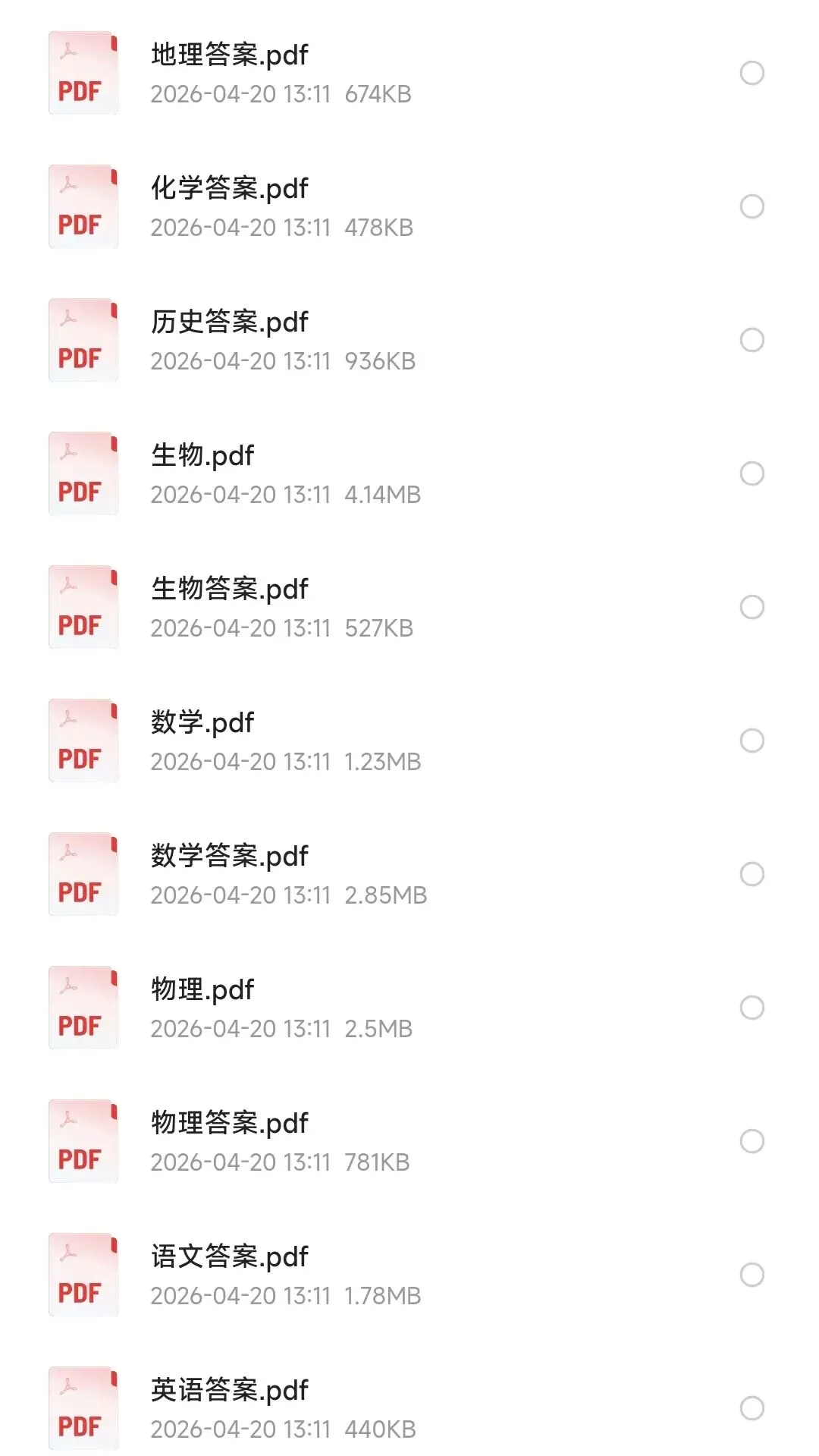
Task: Select the circle for 数学.pdf
Action: 752,741
